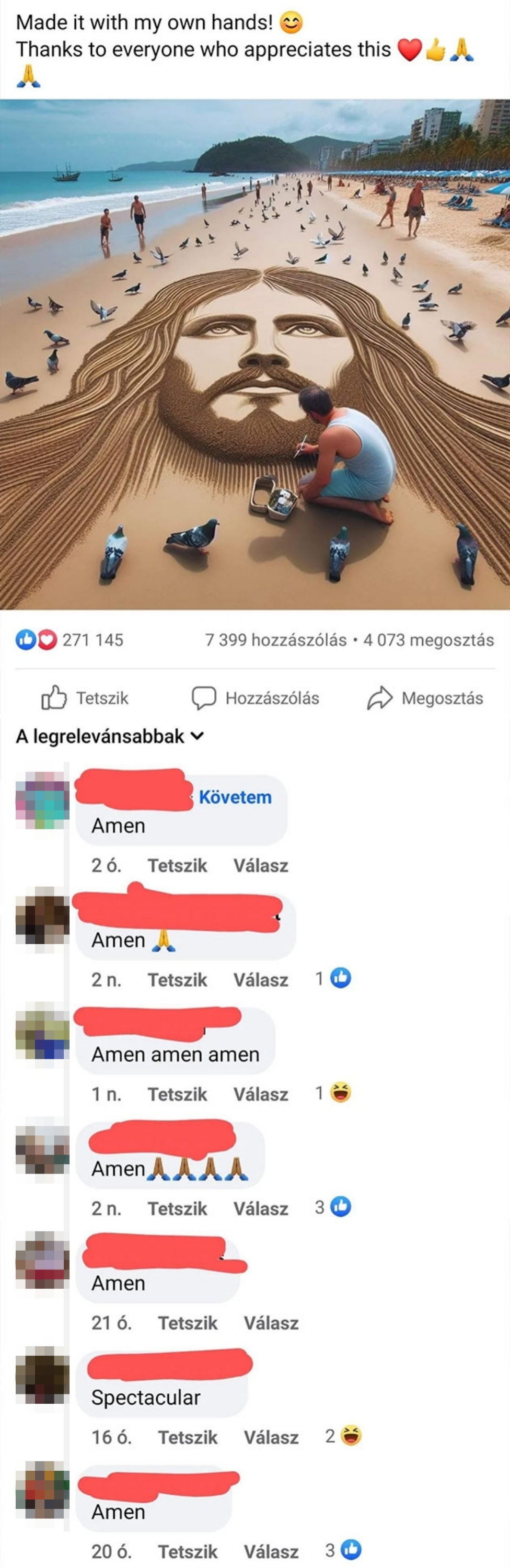Open the sand sculpture post image
Viewport: 510px width, 1568px height.
click(255, 354)
